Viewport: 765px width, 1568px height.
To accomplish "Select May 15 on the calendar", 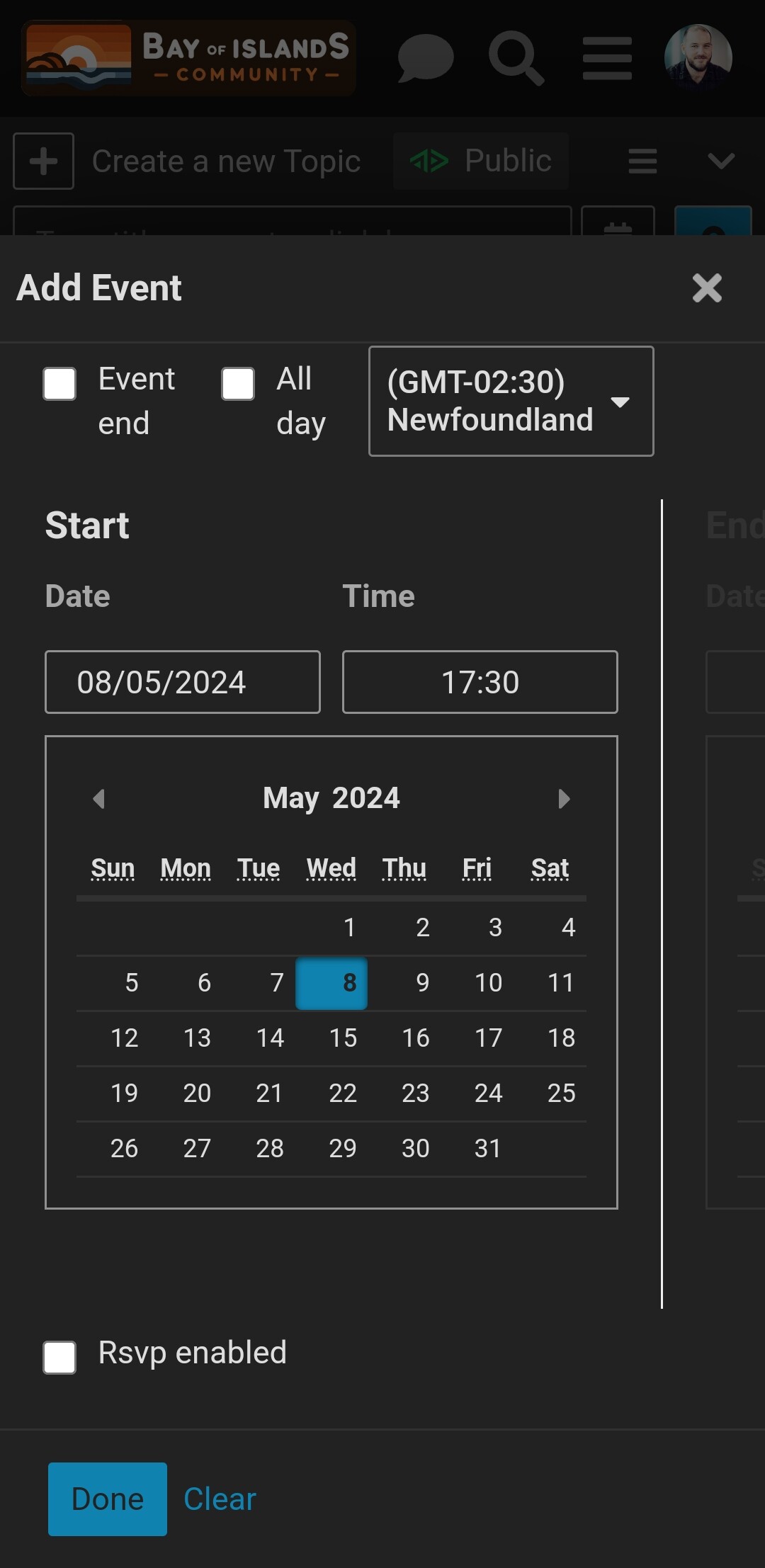I will click(x=343, y=1038).
